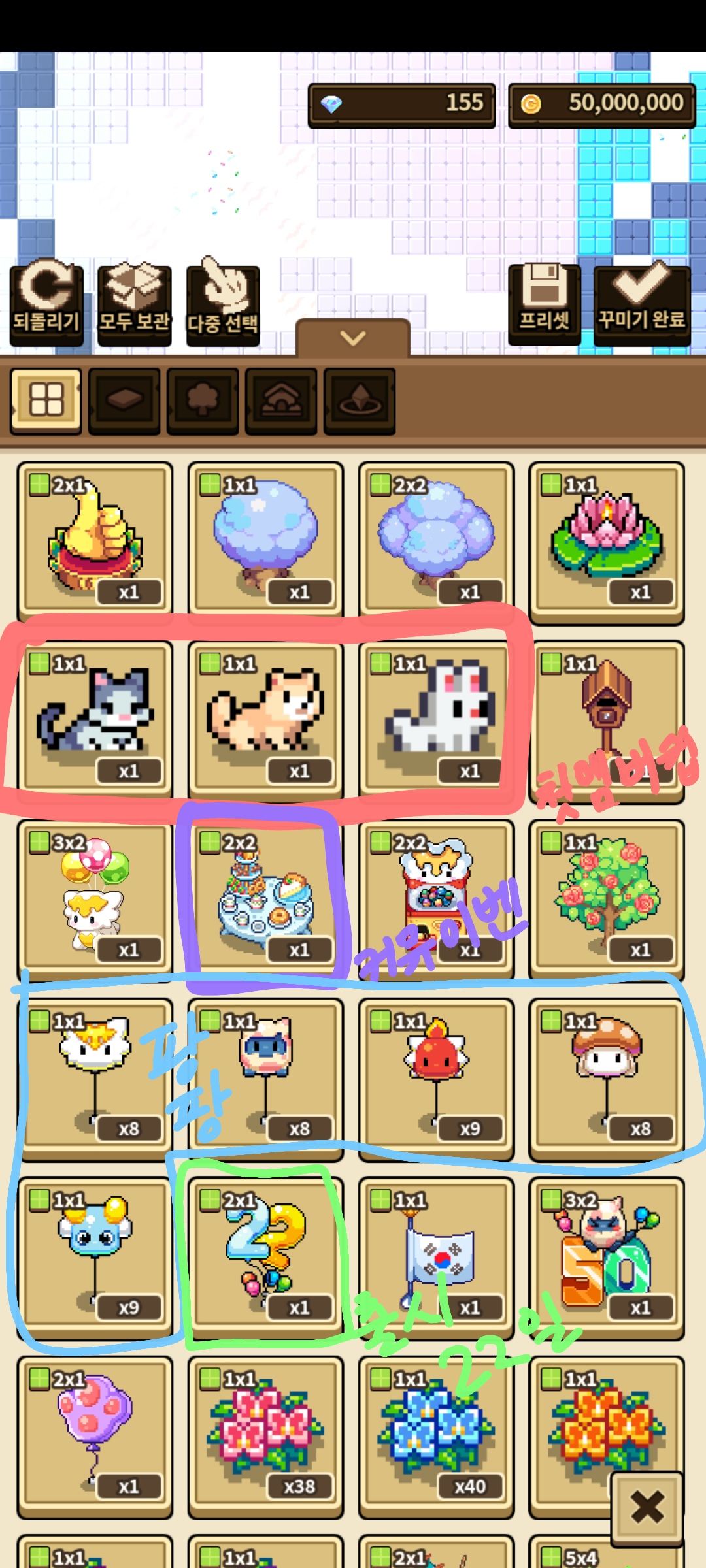
Task: Switch to the building category tab
Action: 281,400
